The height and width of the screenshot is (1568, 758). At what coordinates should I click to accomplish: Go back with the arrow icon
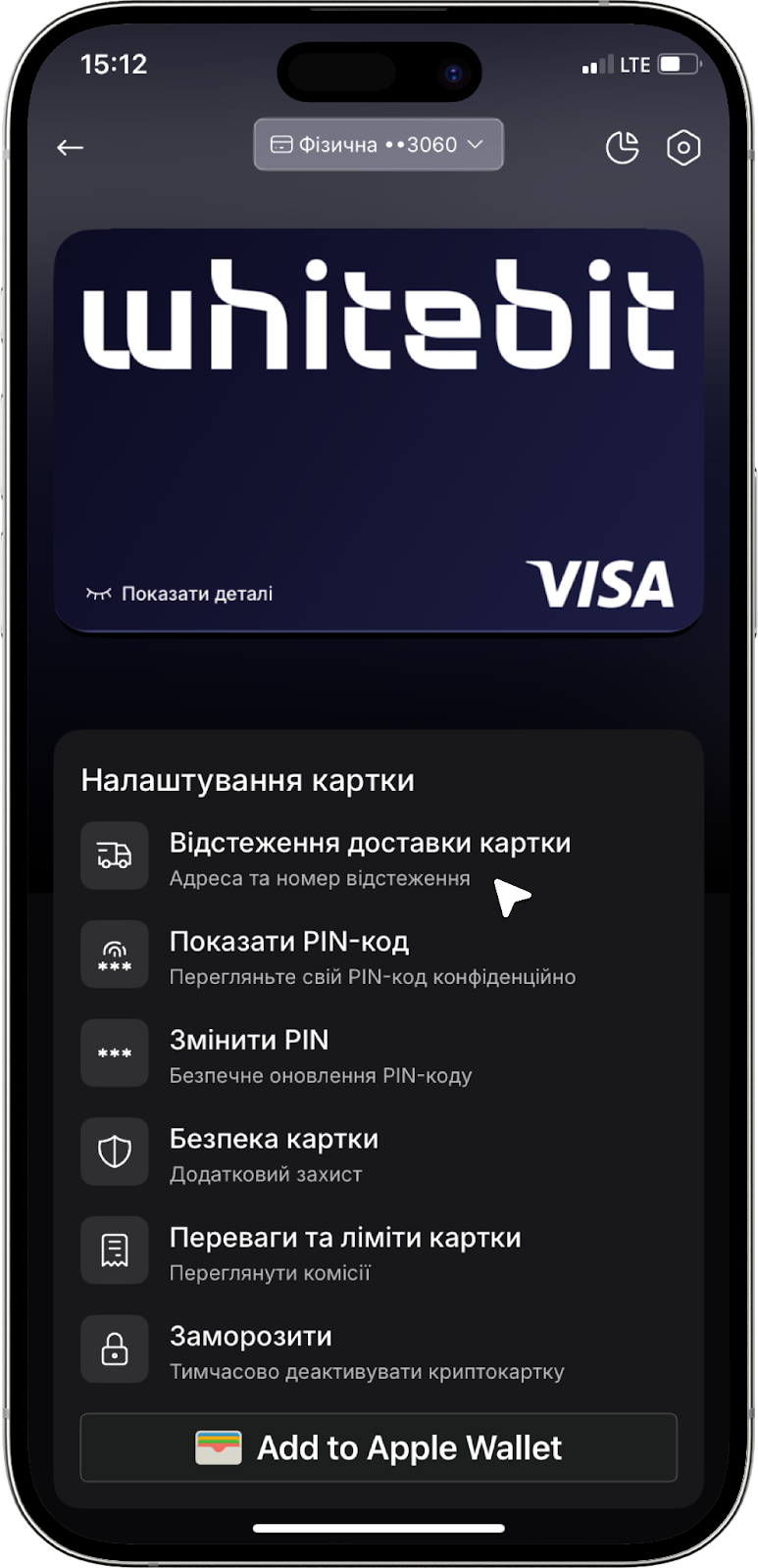(x=70, y=147)
